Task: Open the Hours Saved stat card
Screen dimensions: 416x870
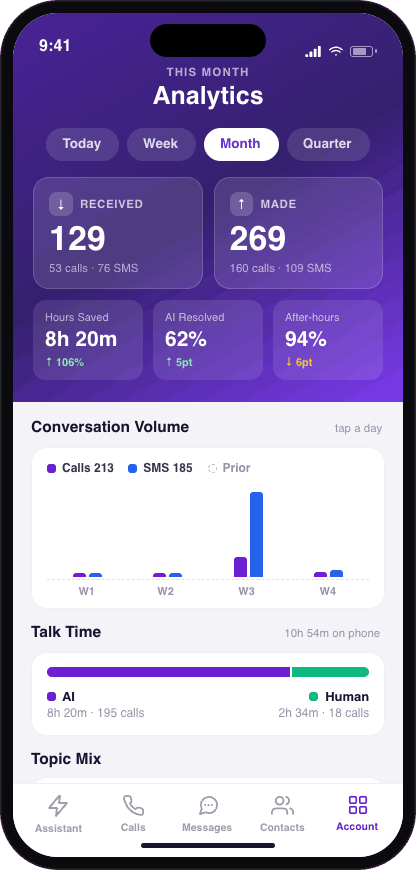Action: (88, 340)
